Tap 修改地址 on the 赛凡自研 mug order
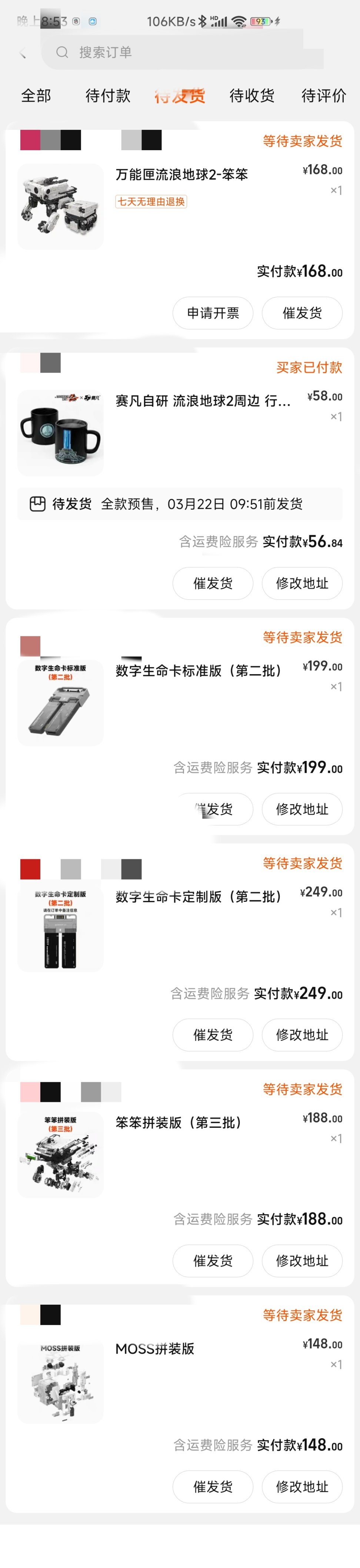Viewport: 360px width, 1568px height. click(x=302, y=583)
